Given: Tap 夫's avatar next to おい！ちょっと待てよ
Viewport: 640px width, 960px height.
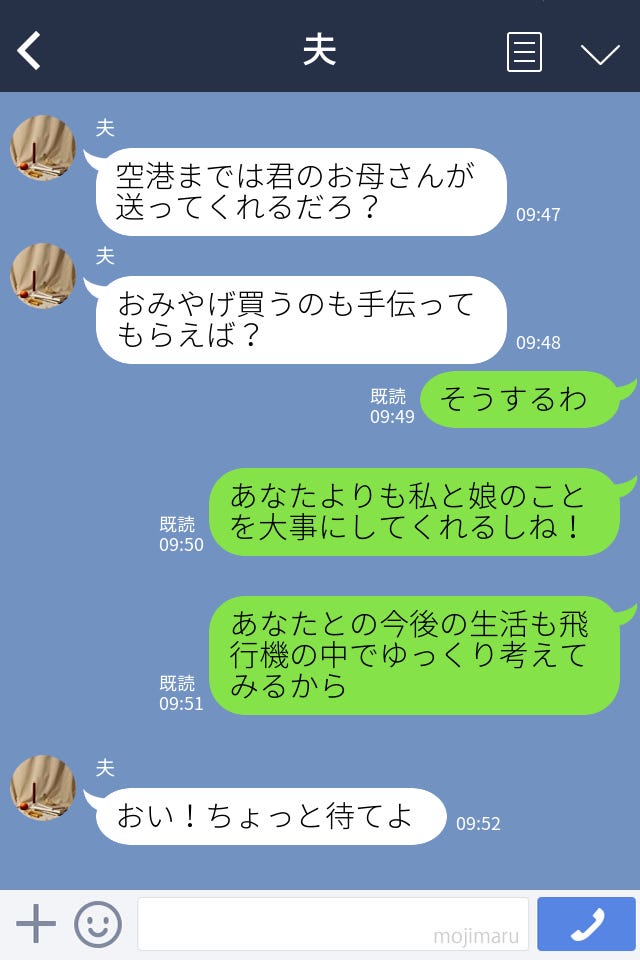Looking at the screenshot, I should (43, 787).
